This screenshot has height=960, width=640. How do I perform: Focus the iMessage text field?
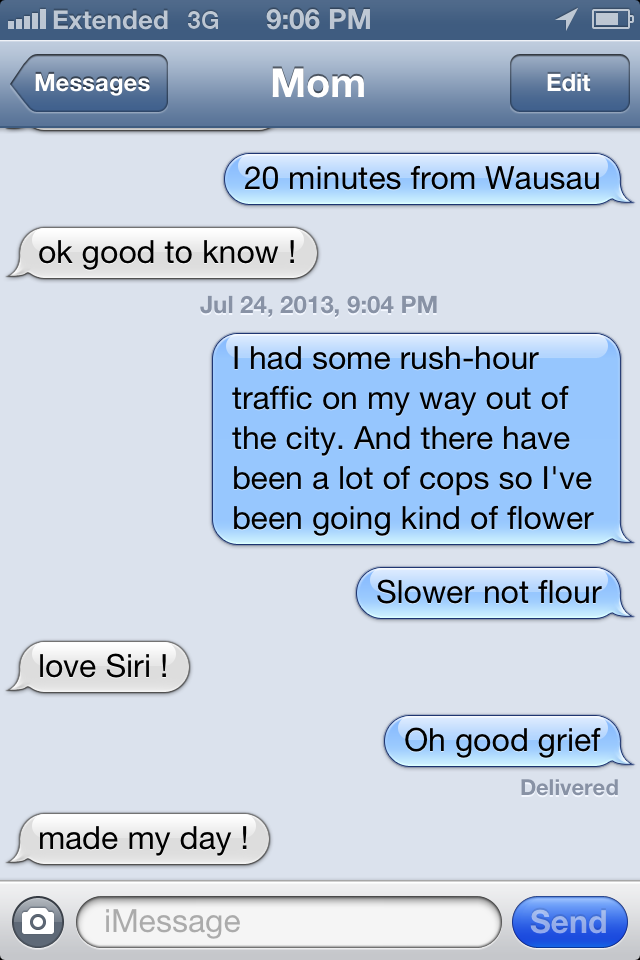tap(288, 921)
